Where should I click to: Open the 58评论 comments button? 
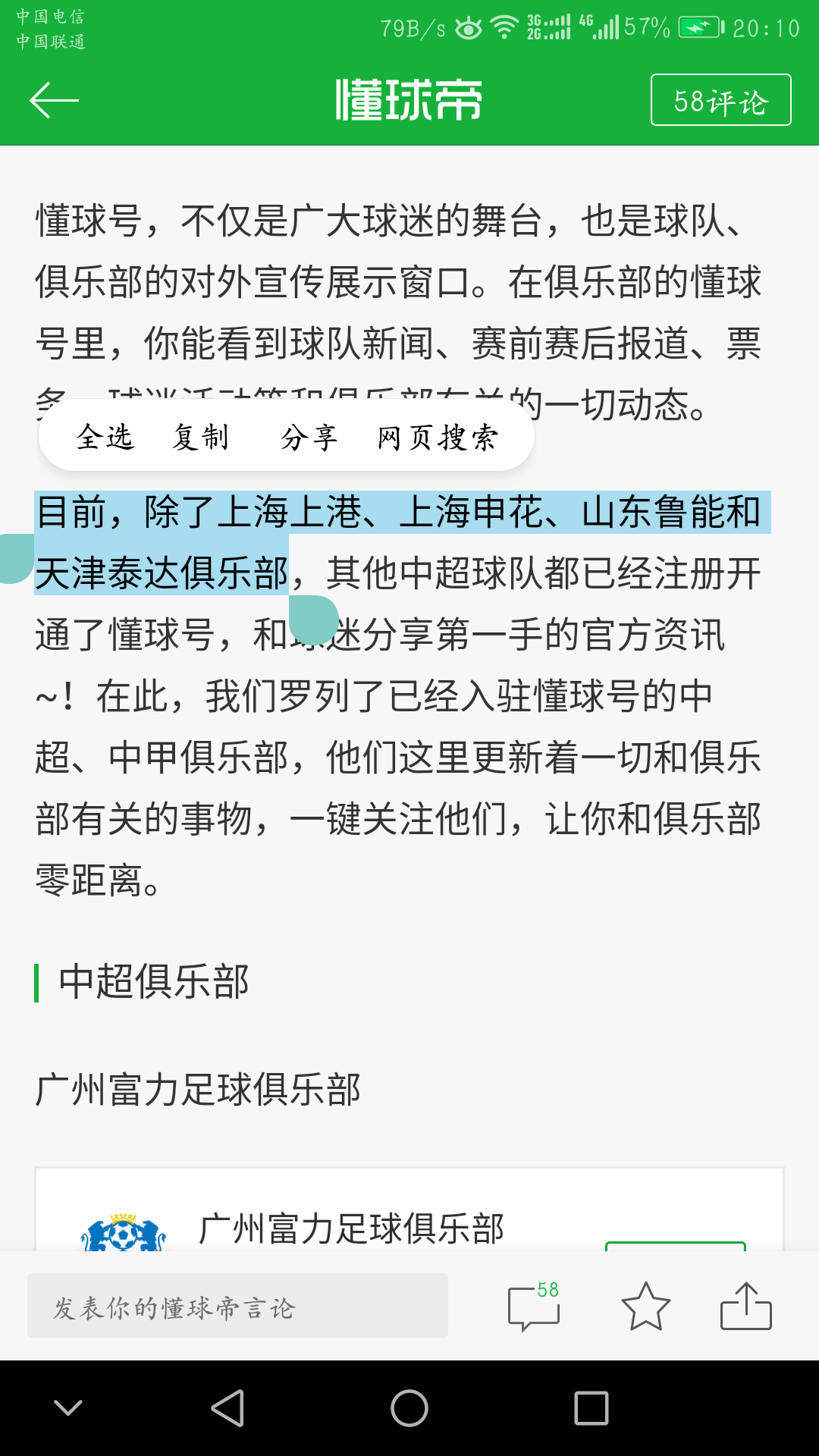click(720, 99)
